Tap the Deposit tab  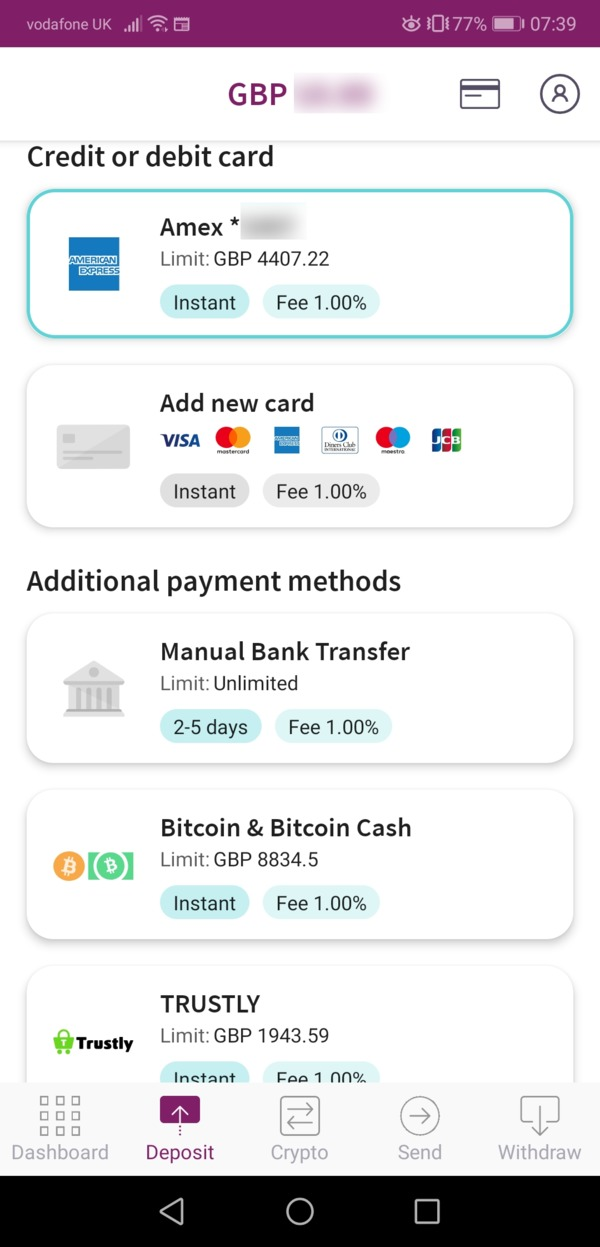[x=180, y=1129]
